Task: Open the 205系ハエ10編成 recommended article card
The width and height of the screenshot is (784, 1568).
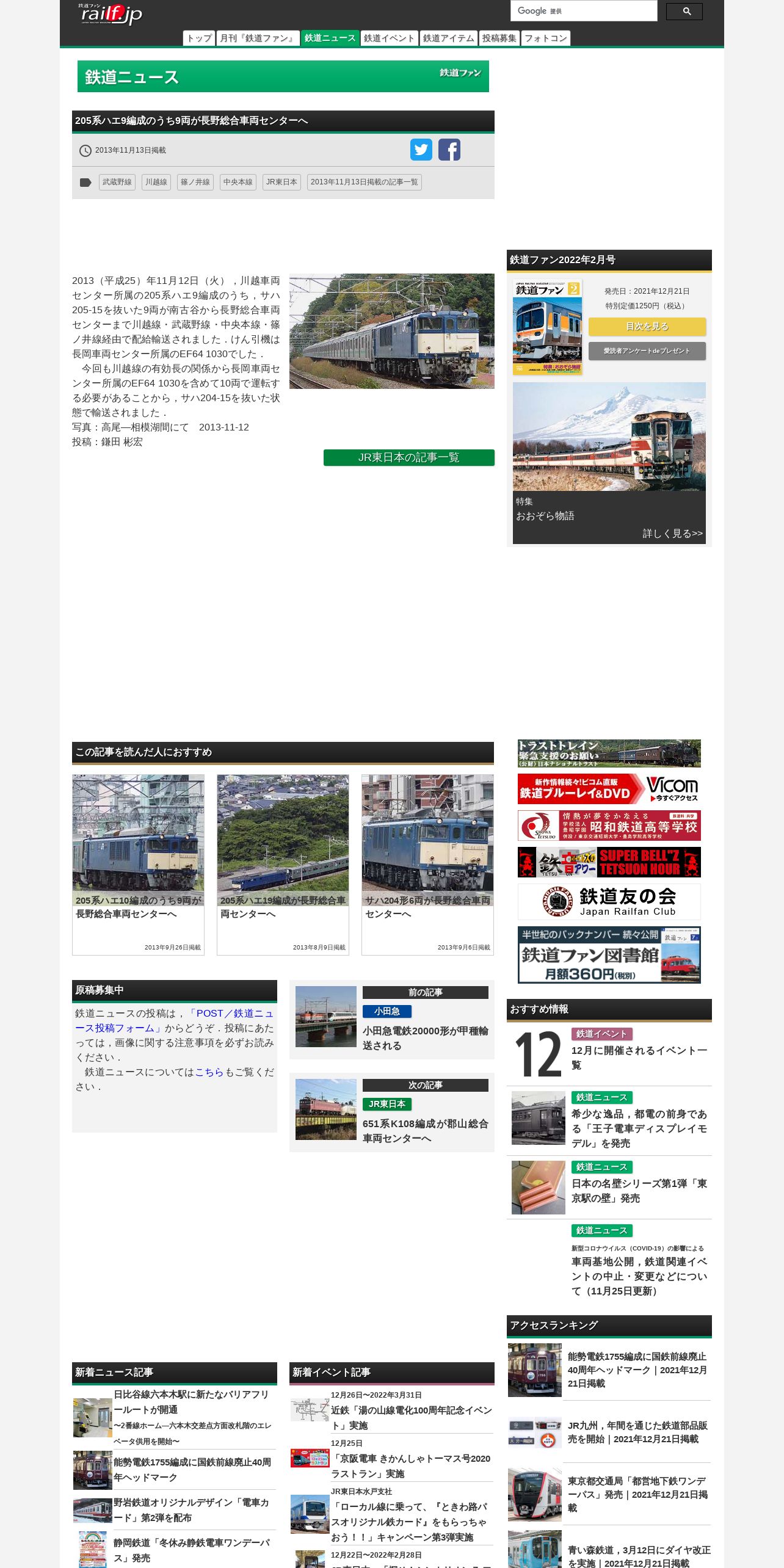Action: [x=138, y=865]
